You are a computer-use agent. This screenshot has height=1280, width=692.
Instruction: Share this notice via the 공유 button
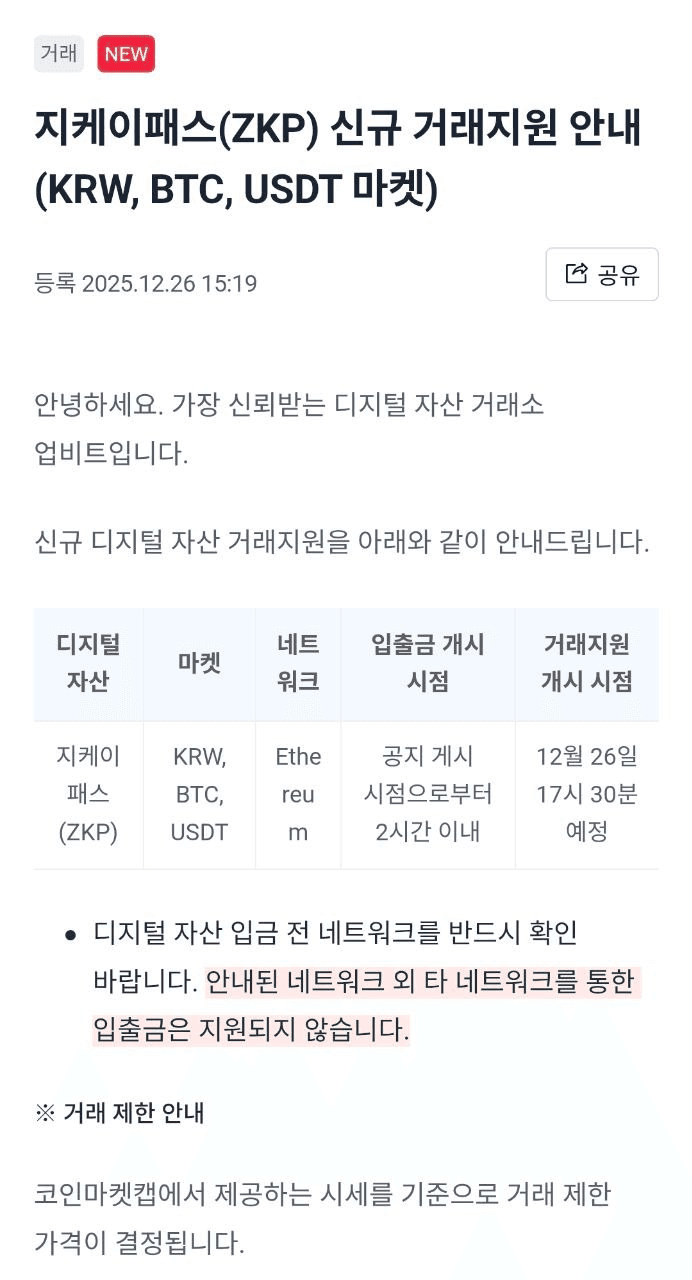click(601, 274)
